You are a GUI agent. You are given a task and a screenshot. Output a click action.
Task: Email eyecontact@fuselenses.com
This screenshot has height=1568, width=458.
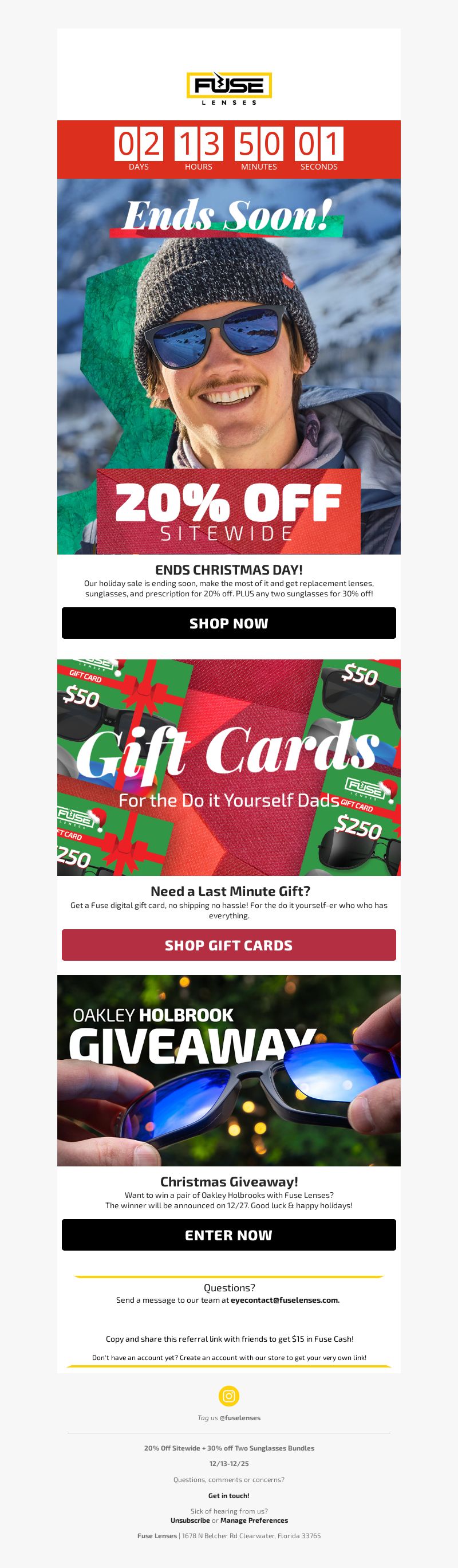(285, 1299)
